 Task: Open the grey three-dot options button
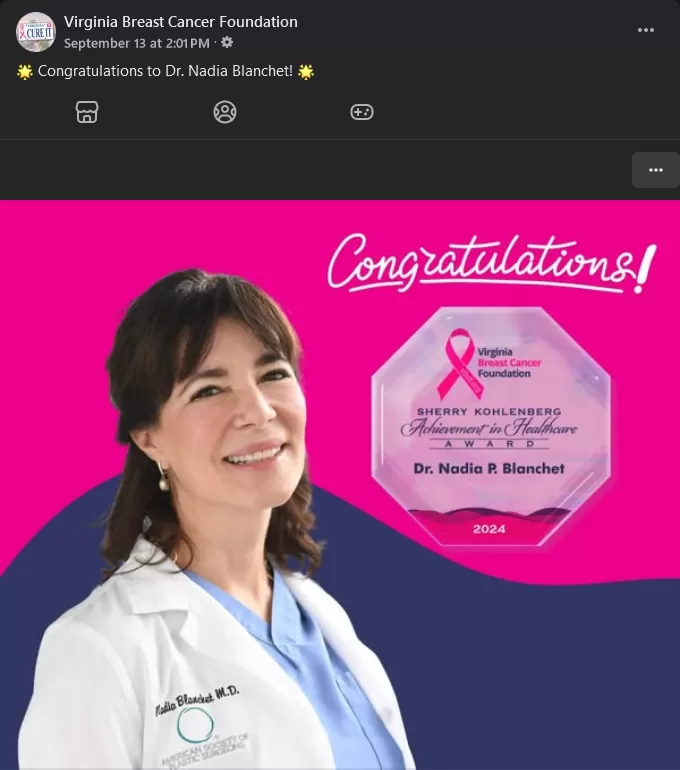pyautogui.click(x=656, y=170)
